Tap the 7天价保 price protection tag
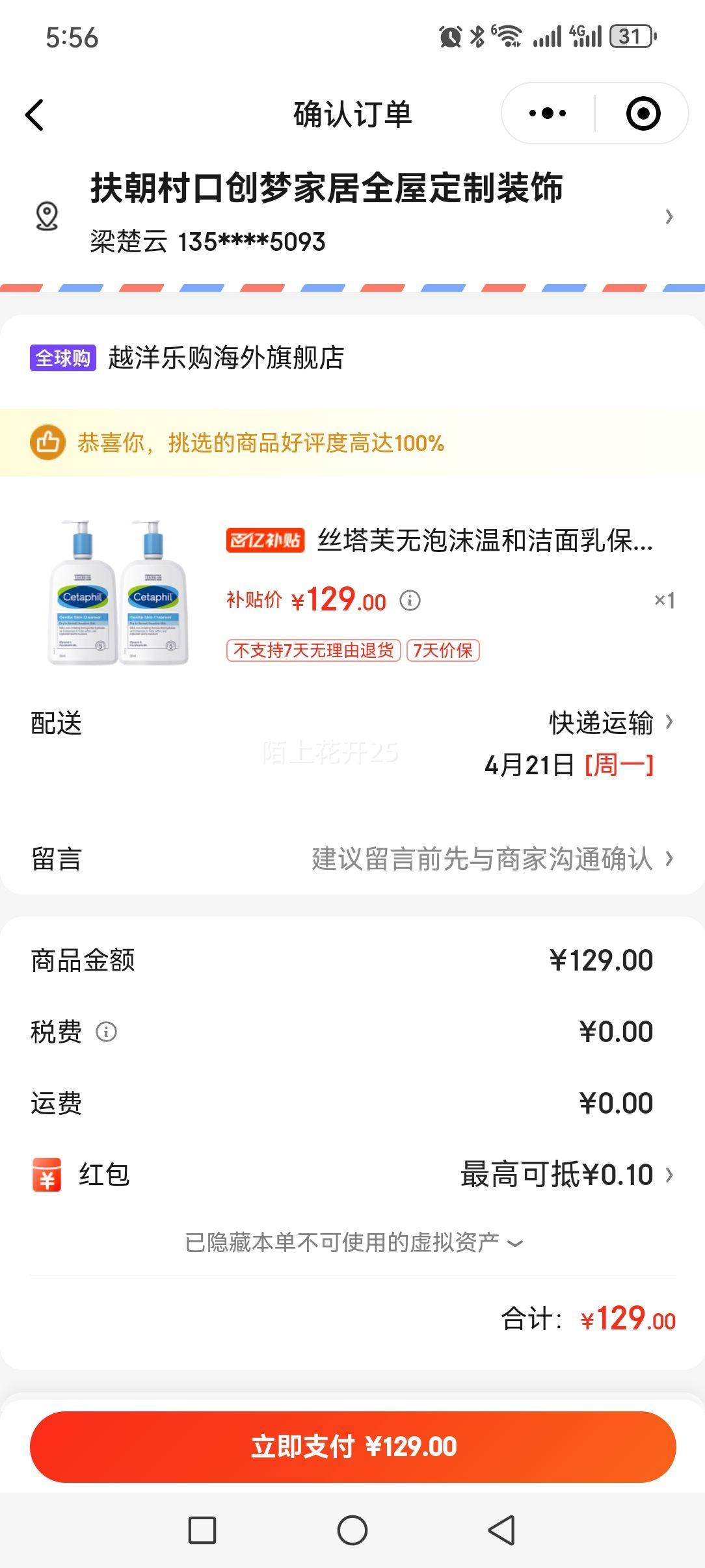 (443, 651)
